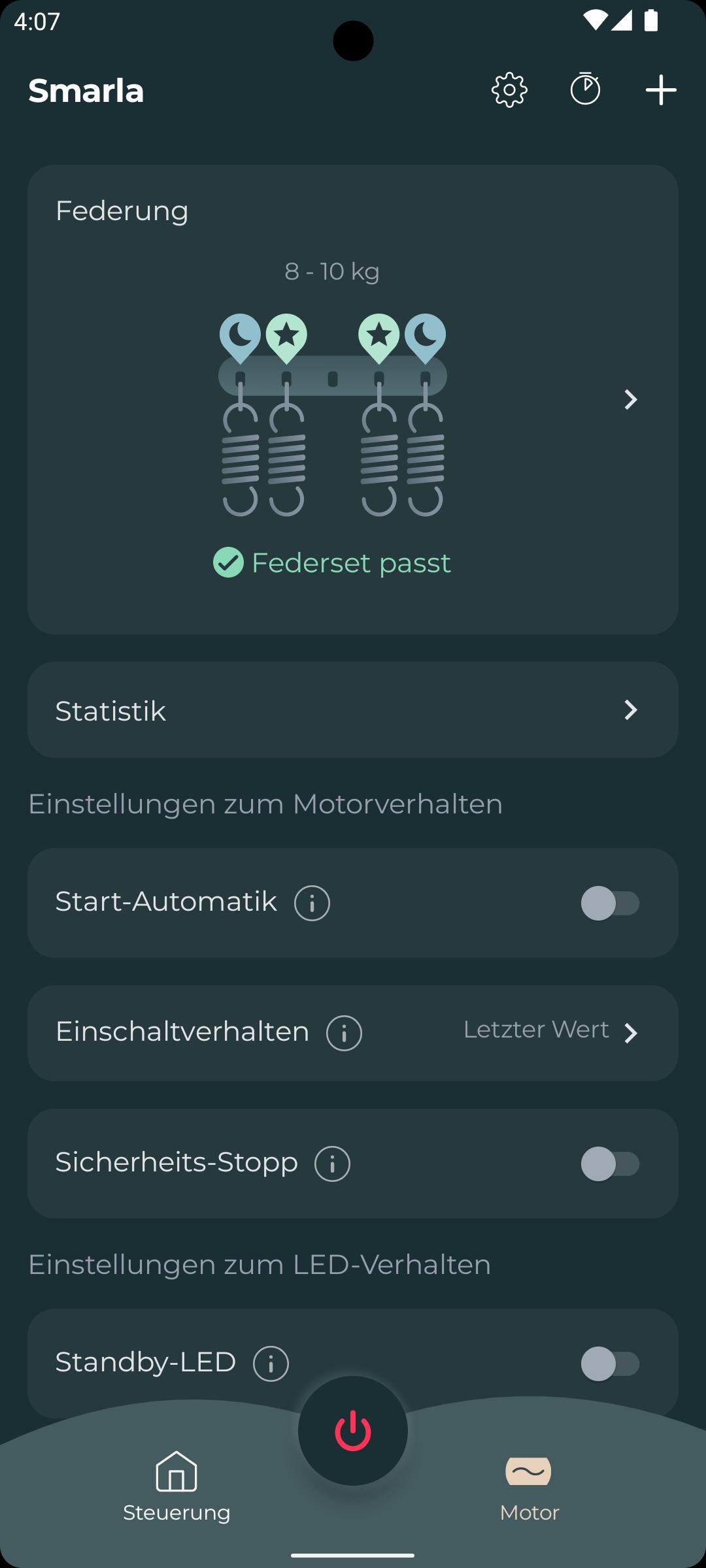Image resolution: width=706 pixels, height=1568 pixels.
Task: Show info about Start-Automatik
Action: click(x=312, y=903)
